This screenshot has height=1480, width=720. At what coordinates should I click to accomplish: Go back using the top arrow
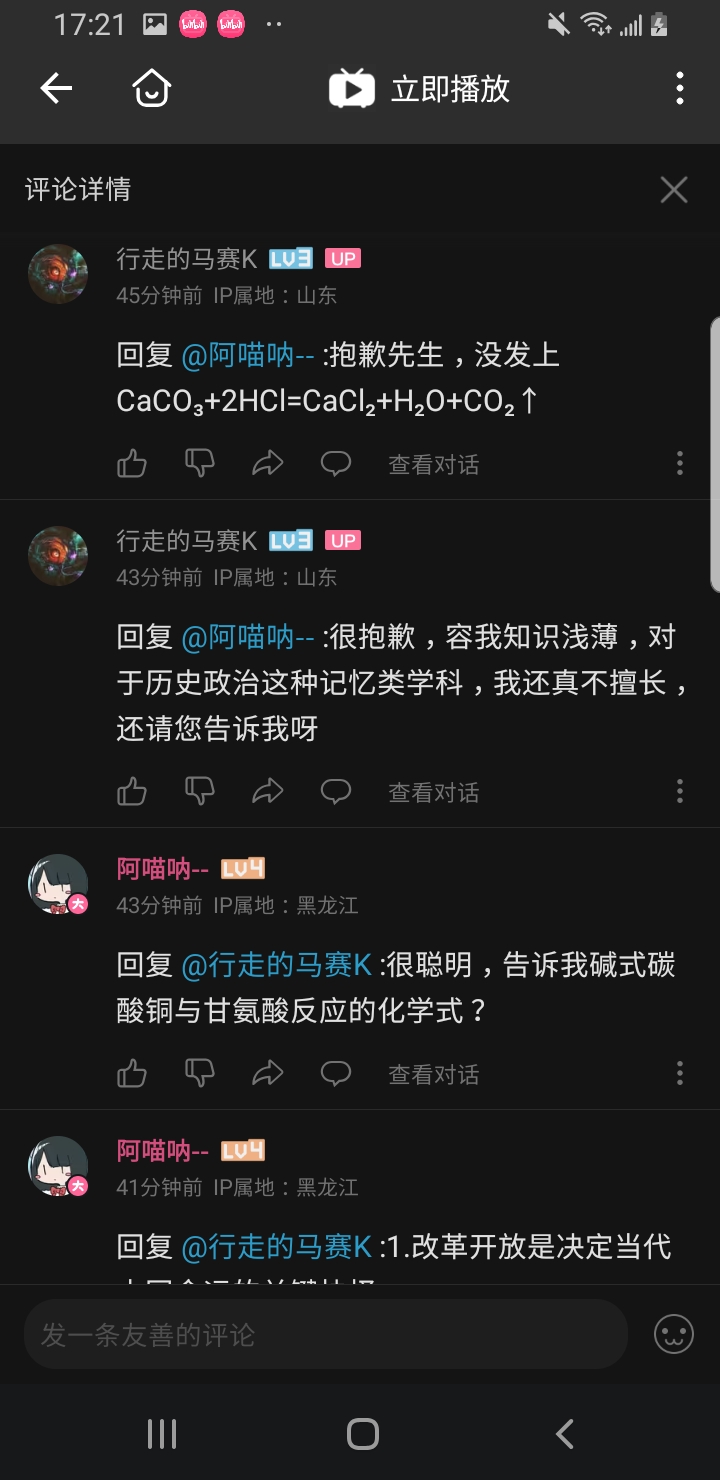56,89
